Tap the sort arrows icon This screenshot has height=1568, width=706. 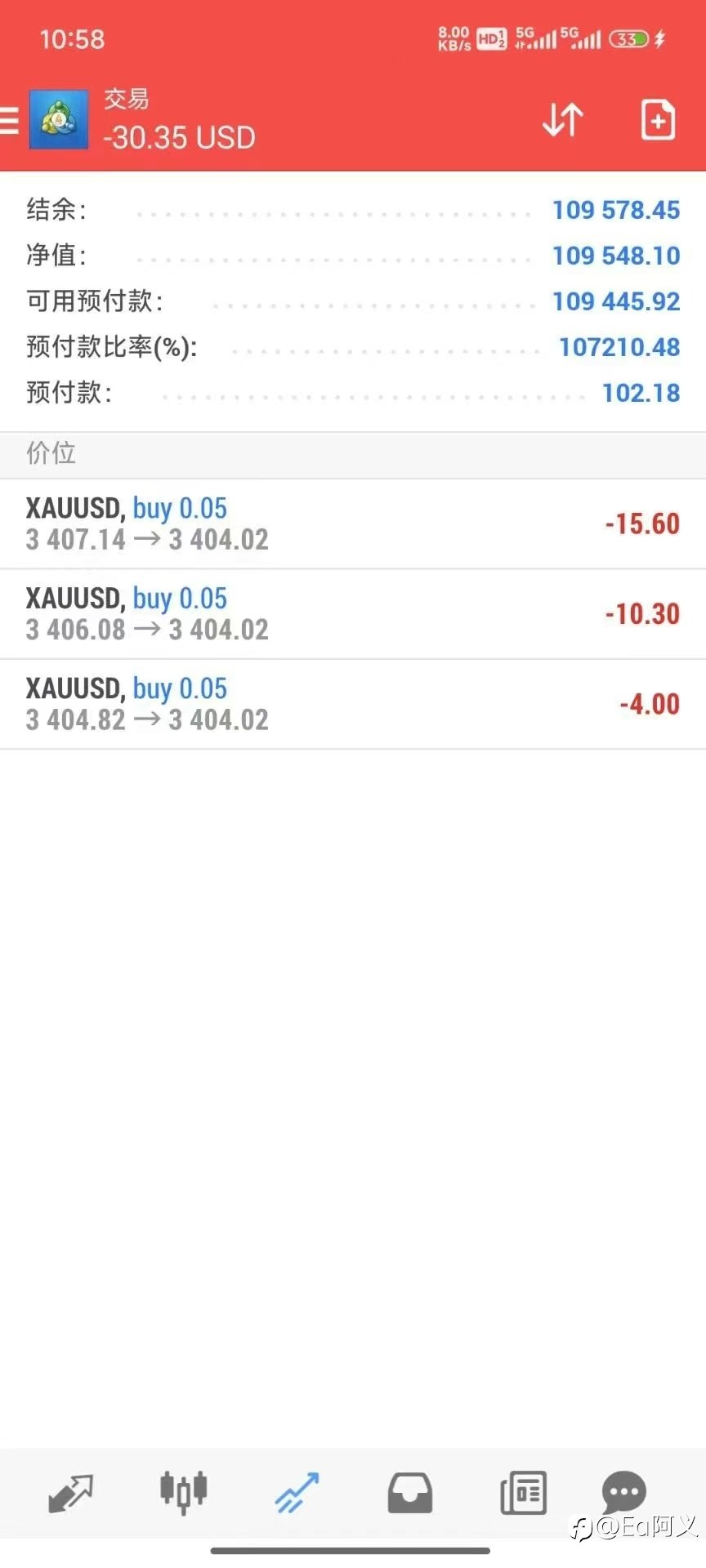563,120
